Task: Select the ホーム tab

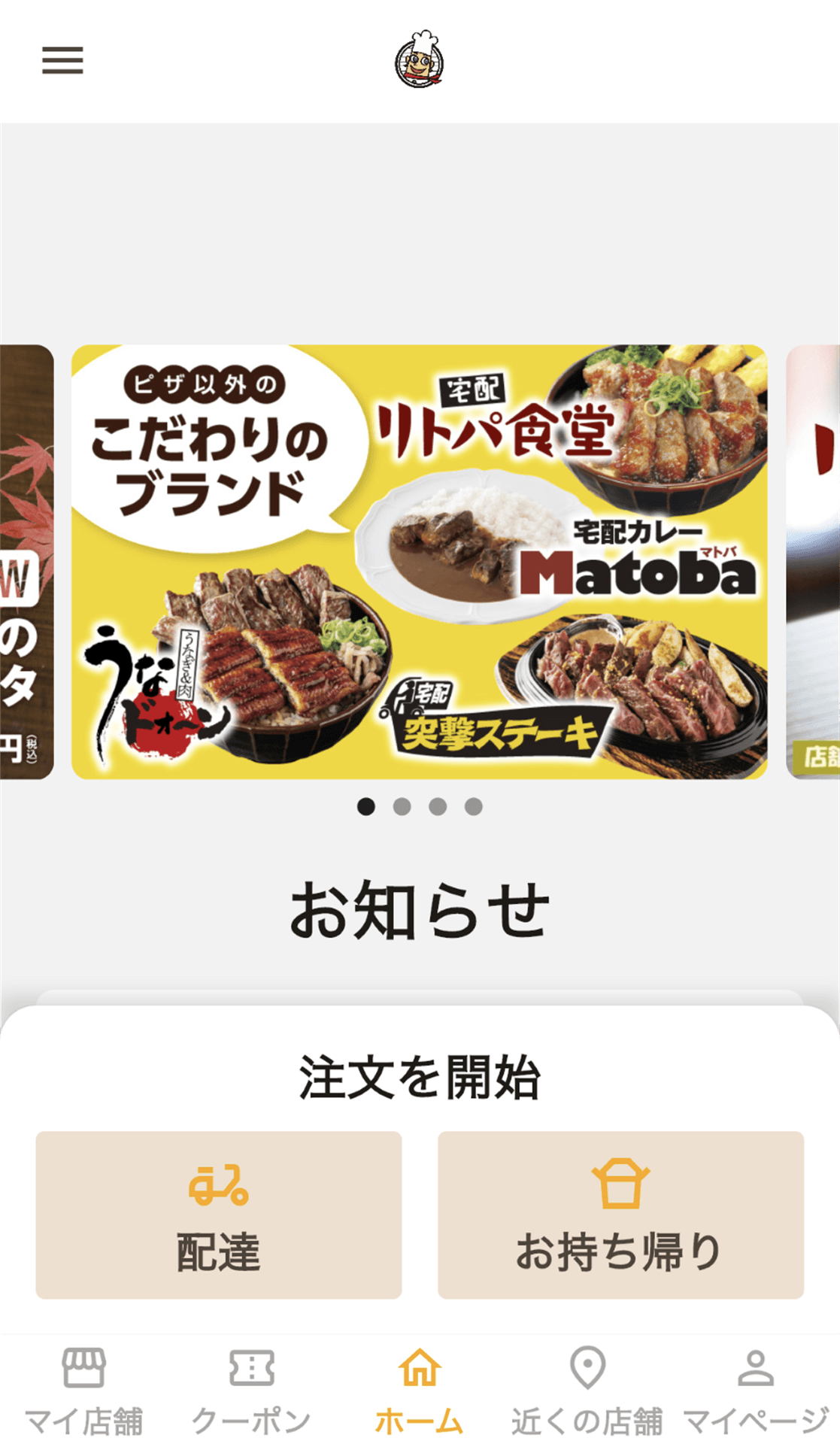Action: [420, 1391]
